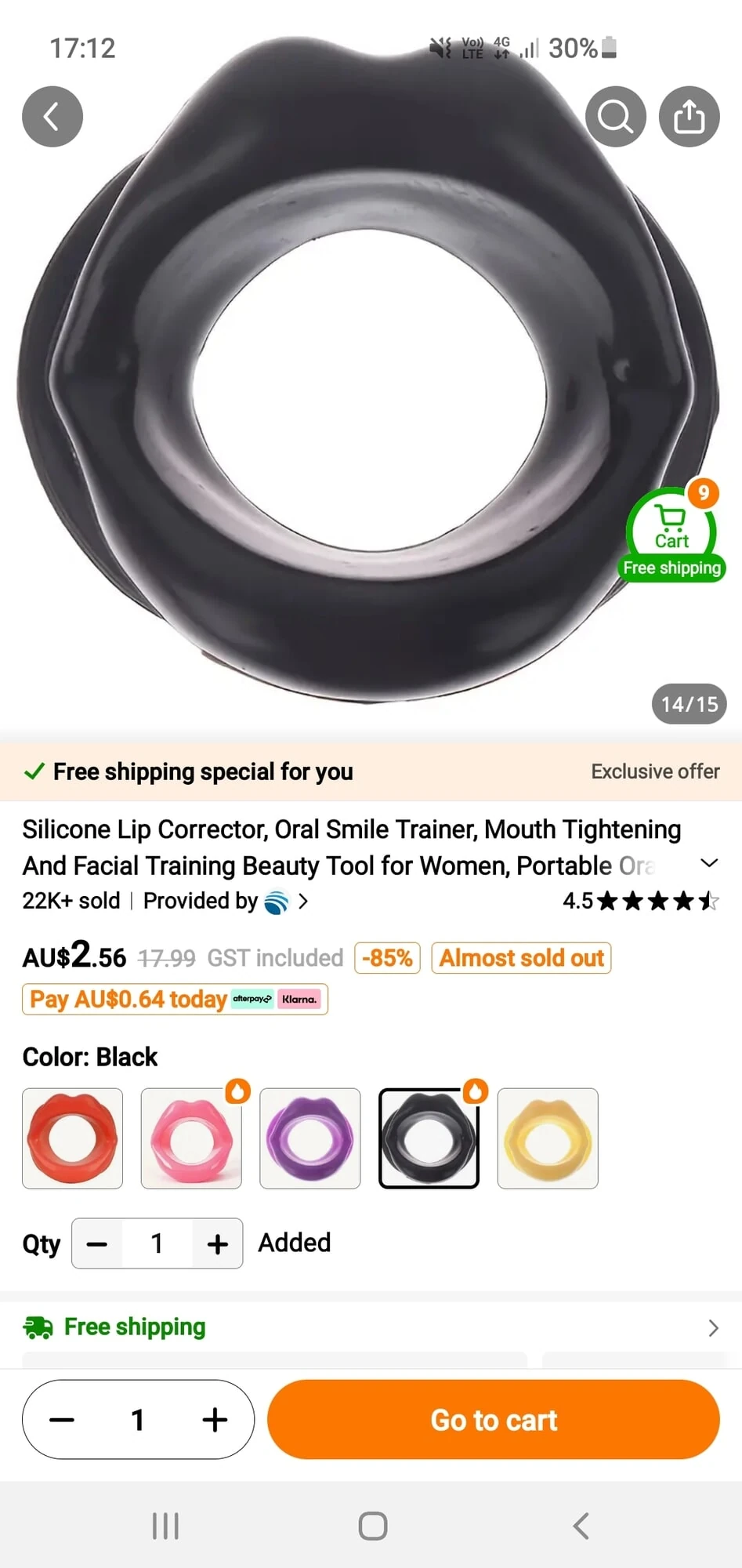Viewport: 742px width, 1568px height.
Task: Go back using the top-left arrow
Action: coord(52,117)
